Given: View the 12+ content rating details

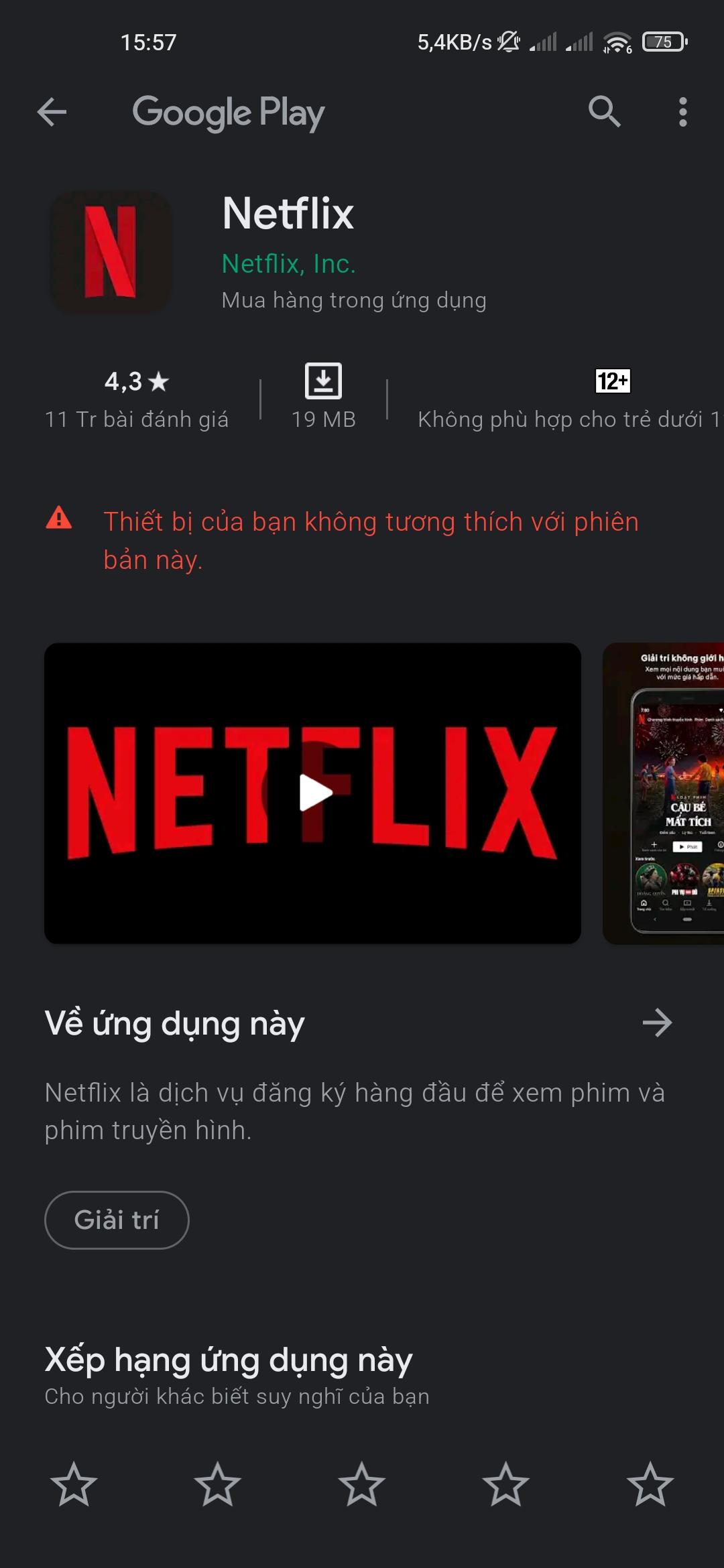Looking at the screenshot, I should tap(570, 399).
